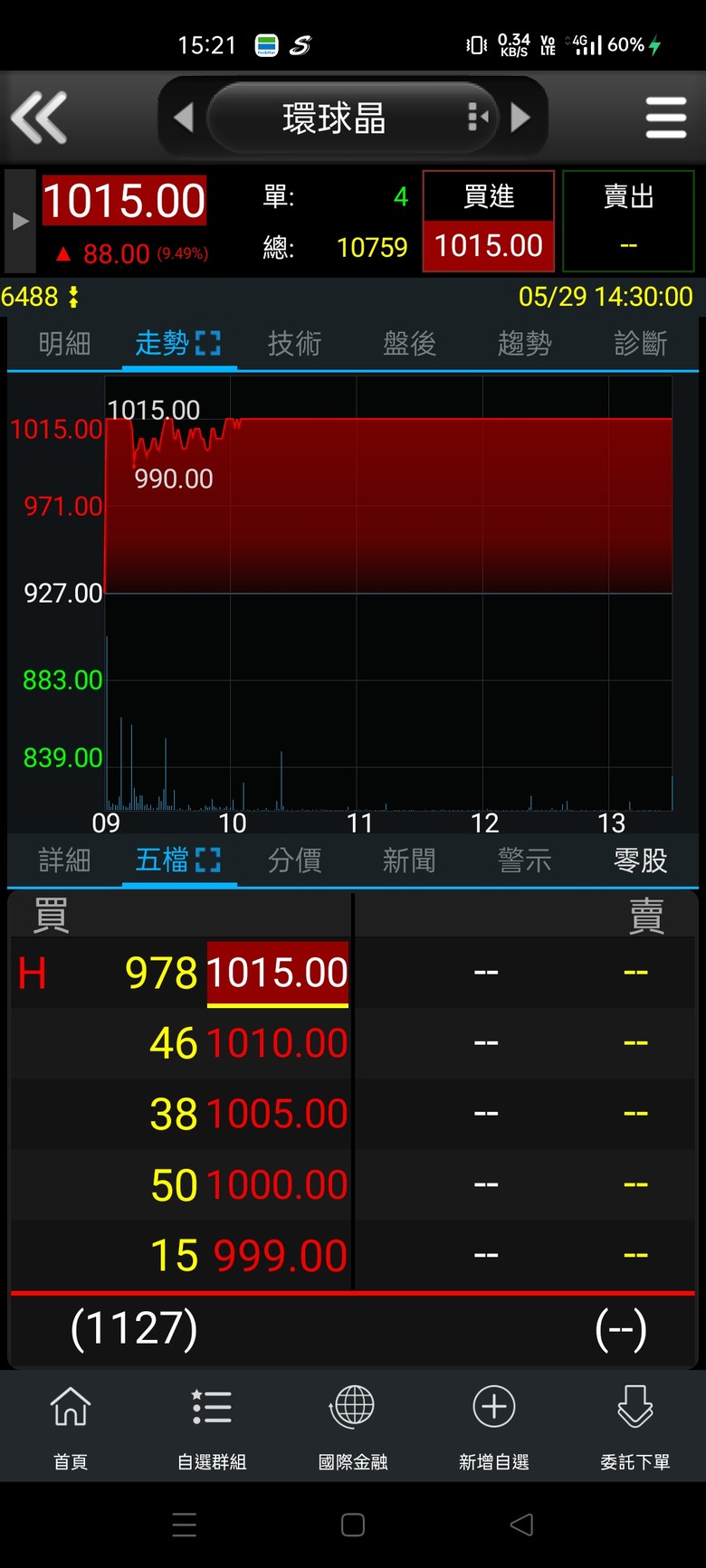Viewport: 706px width, 1568px height.
Task: Switch to the previous stock with left arrow
Action: click(x=184, y=118)
